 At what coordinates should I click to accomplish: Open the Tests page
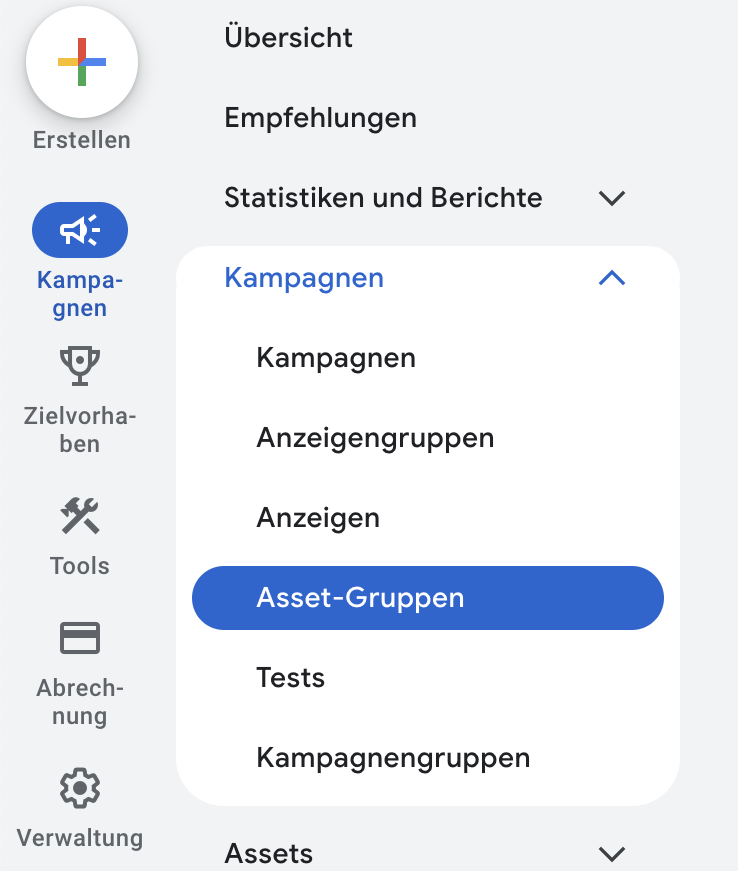pyautogui.click(x=291, y=678)
